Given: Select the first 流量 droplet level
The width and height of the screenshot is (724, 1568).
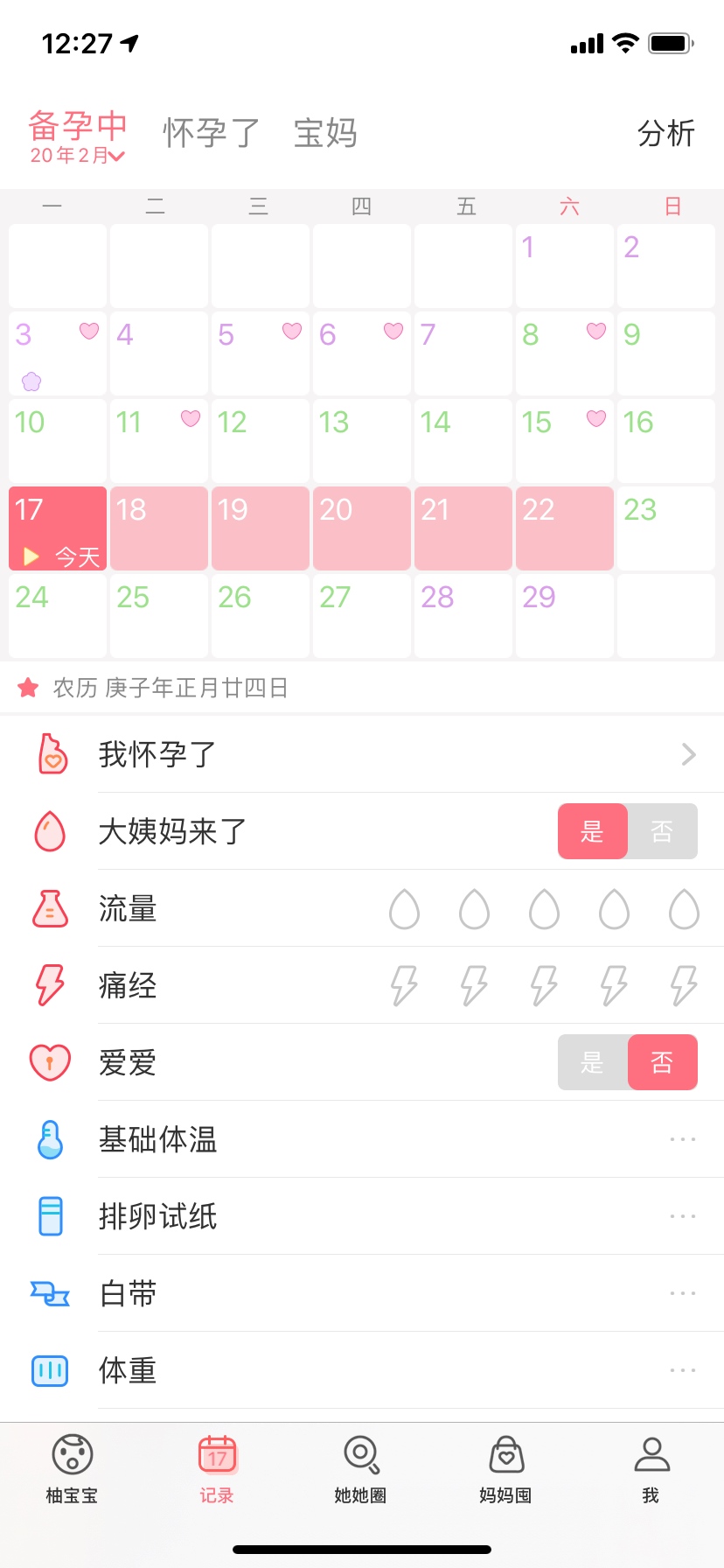Looking at the screenshot, I should pyautogui.click(x=404, y=909).
